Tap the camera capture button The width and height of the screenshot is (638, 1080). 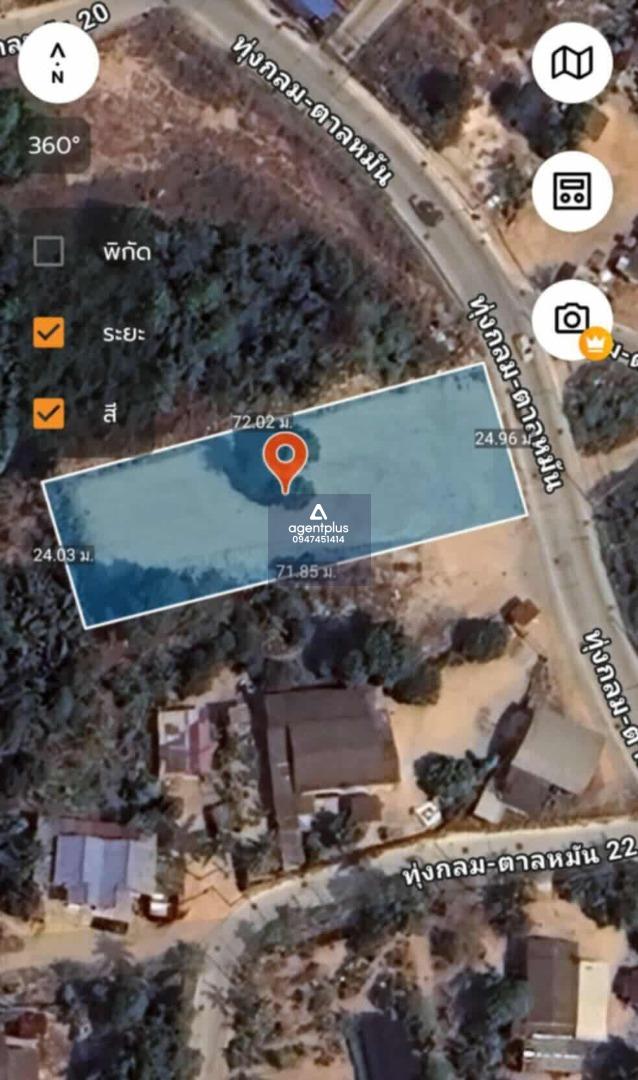pyautogui.click(x=572, y=320)
